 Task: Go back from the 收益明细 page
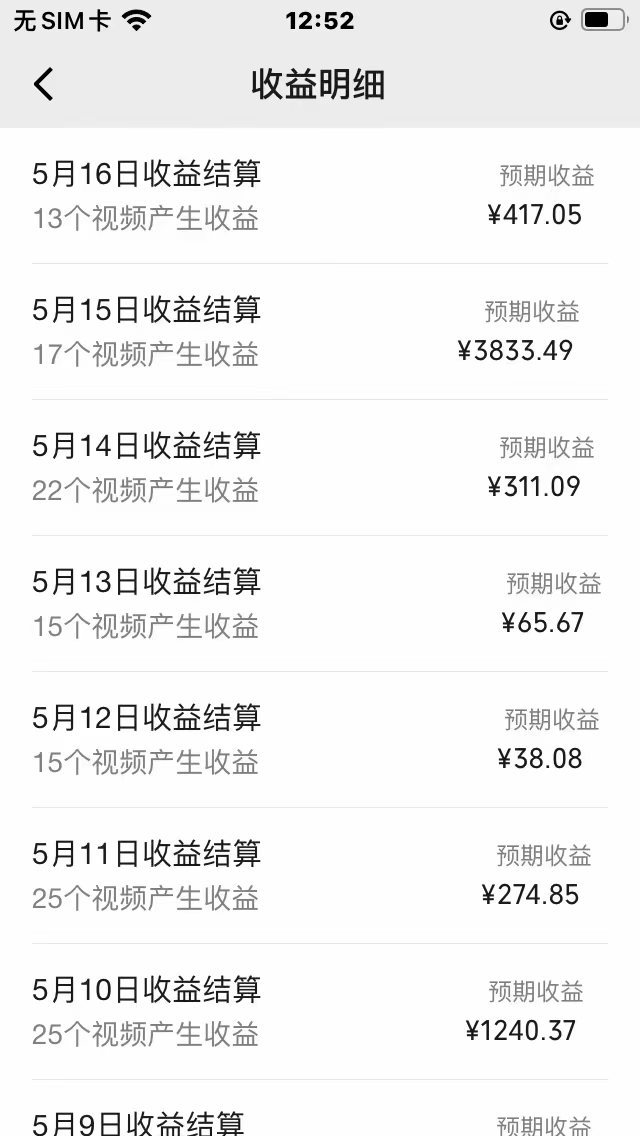click(x=43, y=84)
